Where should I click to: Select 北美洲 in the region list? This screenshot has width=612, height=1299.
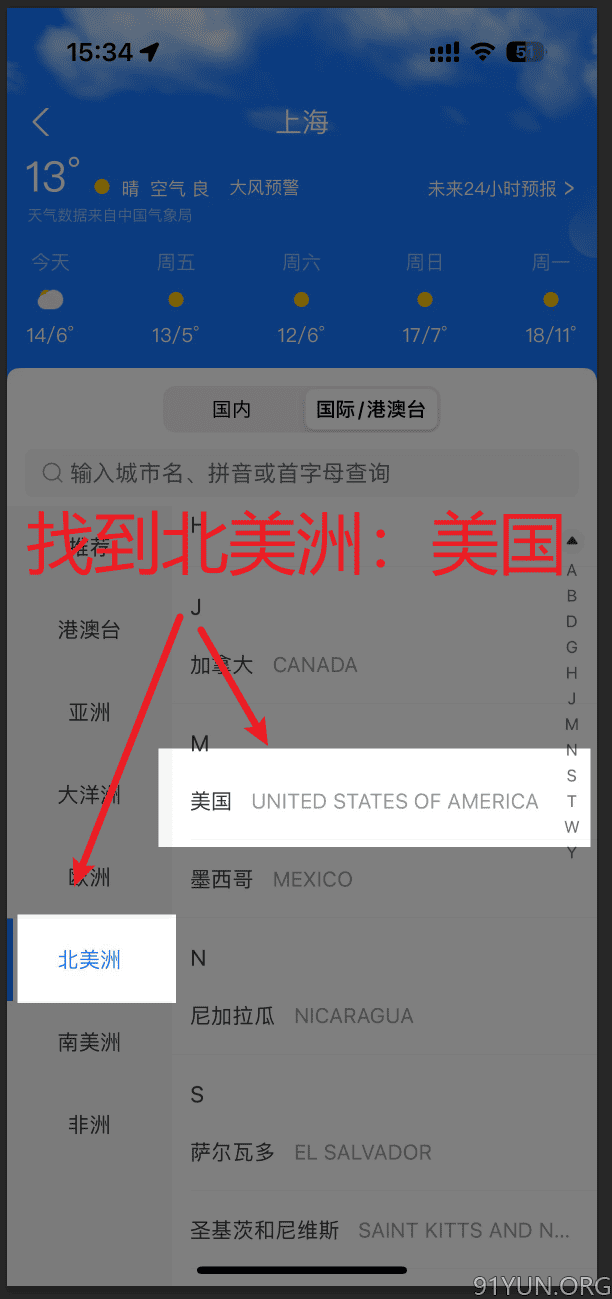pos(89,960)
